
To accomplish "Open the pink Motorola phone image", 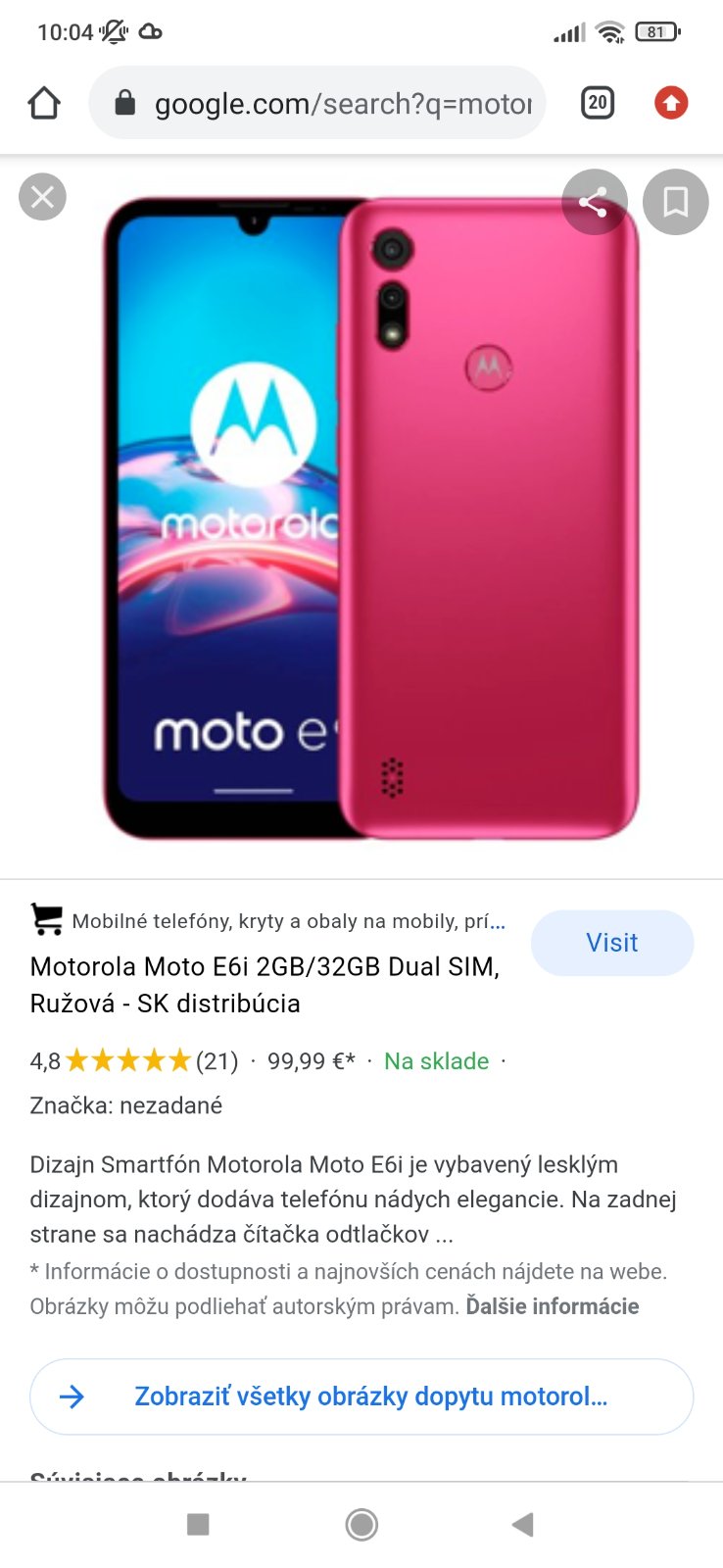I will [x=370, y=519].
